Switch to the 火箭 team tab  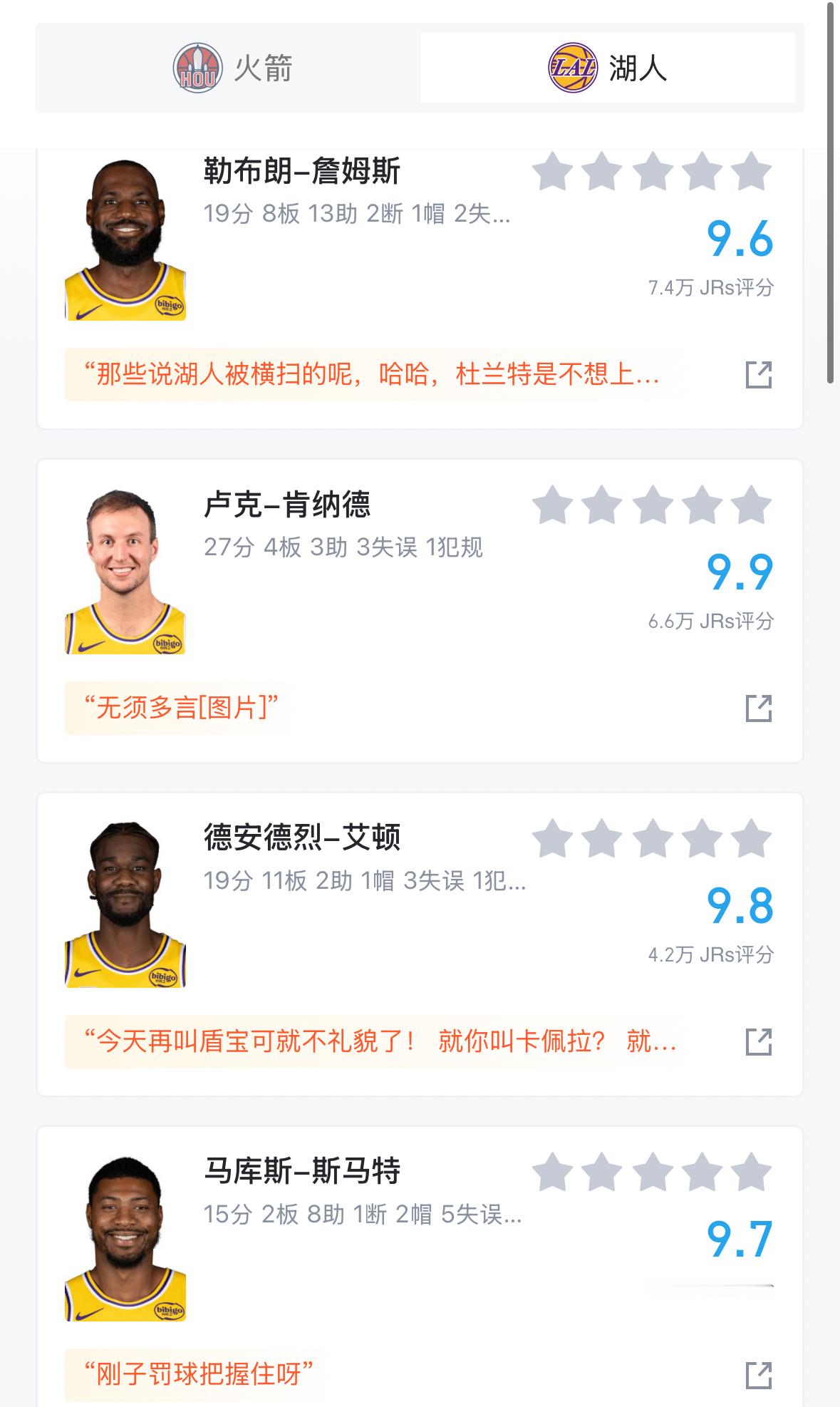[232, 68]
